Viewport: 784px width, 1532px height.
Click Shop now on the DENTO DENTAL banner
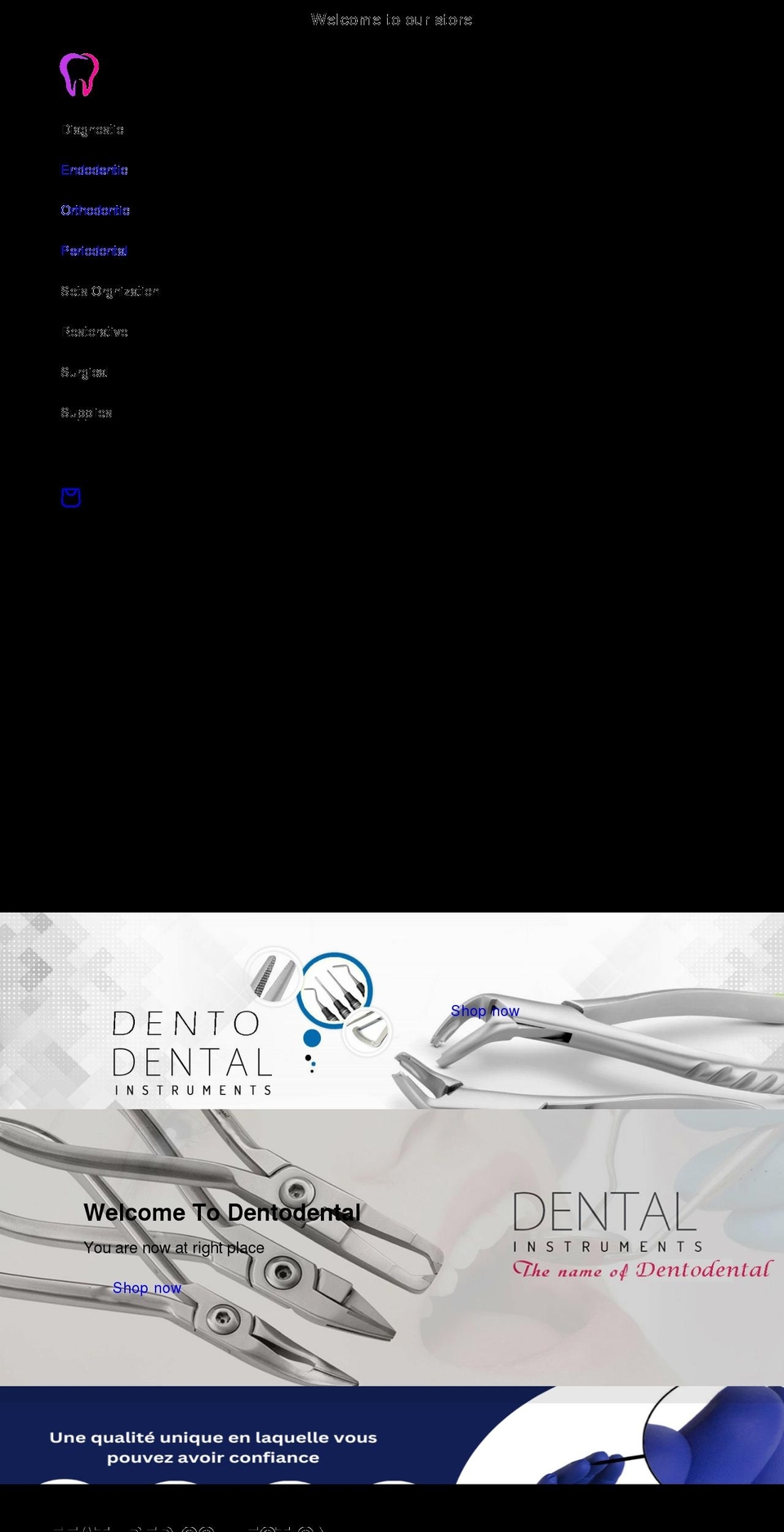pos(484,1011)
